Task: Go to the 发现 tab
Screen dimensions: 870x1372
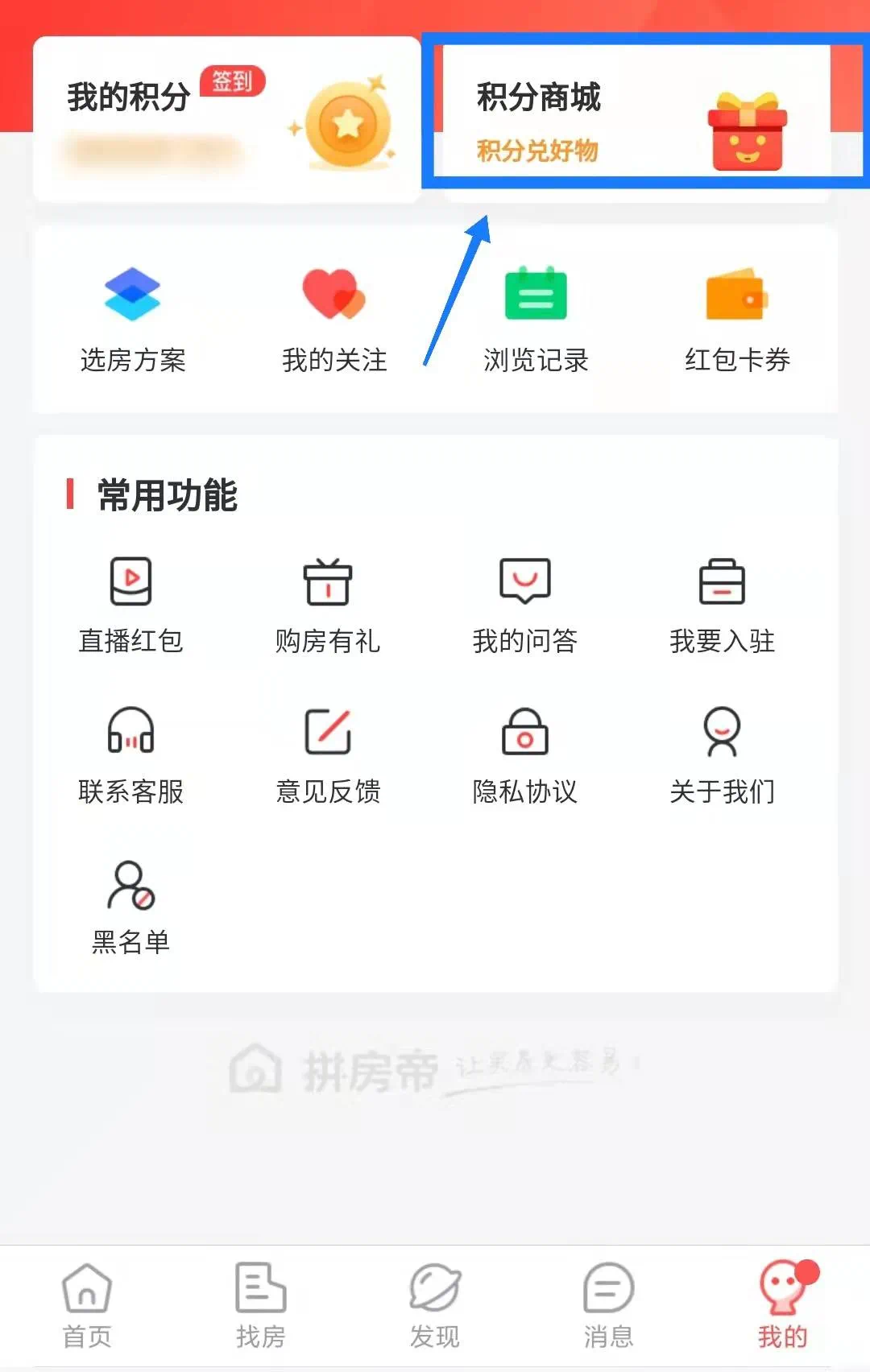Action: coord(435,1306)
